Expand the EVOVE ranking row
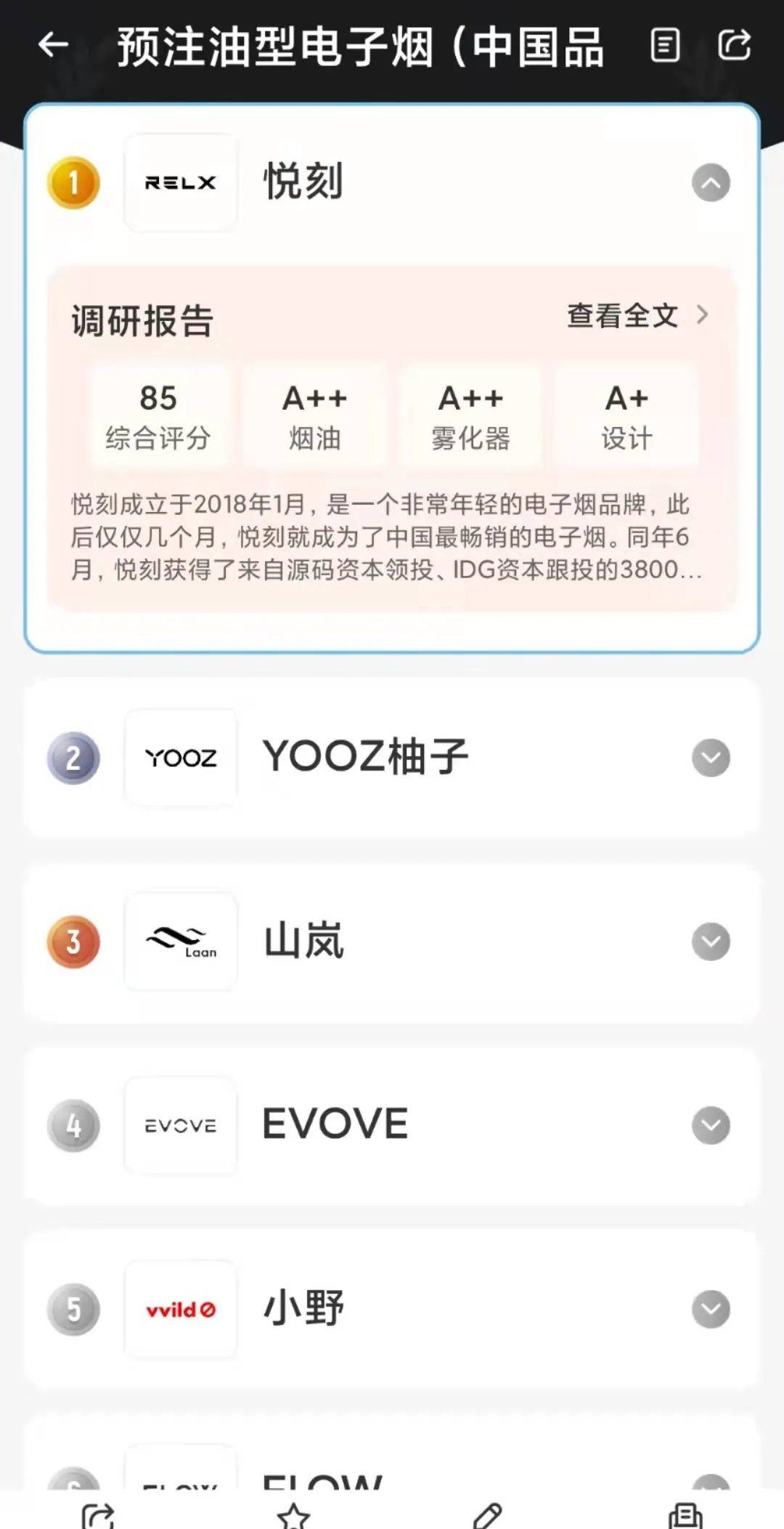The height and width of the screenshot is (1529, 784). click(x=711, y=1125)
